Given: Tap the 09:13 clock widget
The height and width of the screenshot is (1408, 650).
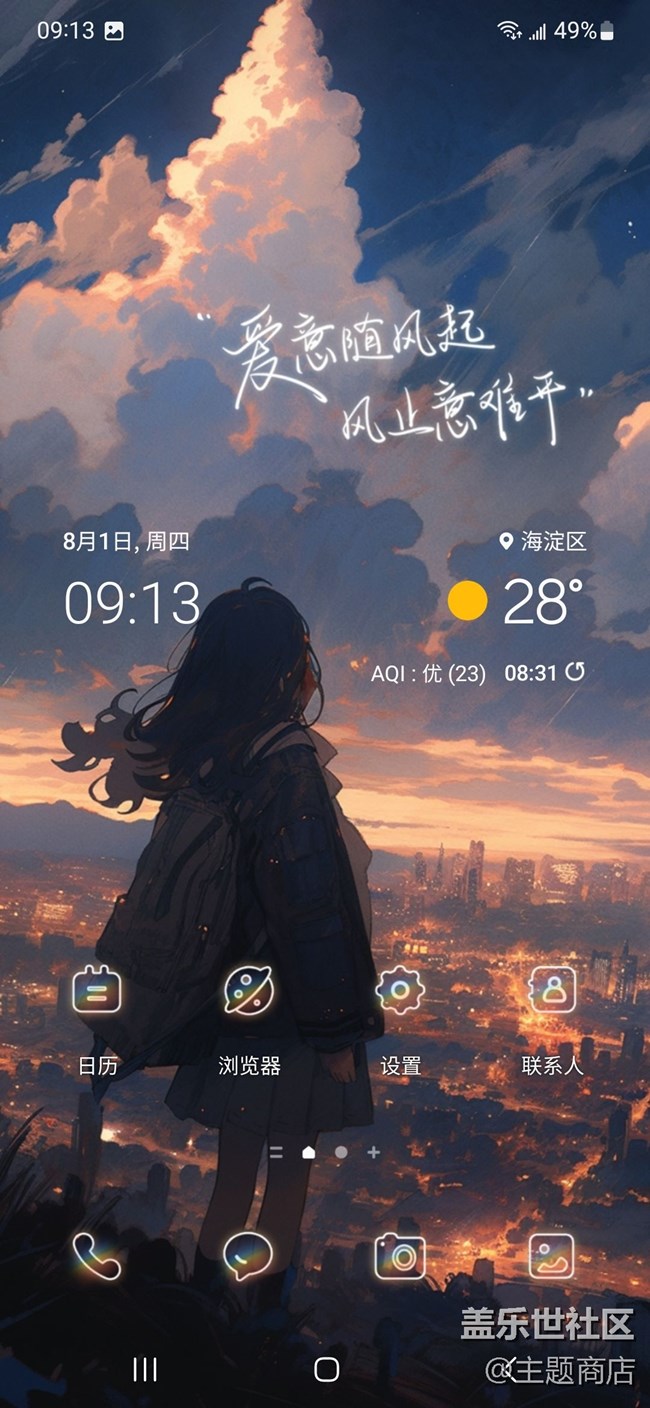Looking at the screenshot, I should [x=132, y=603].
